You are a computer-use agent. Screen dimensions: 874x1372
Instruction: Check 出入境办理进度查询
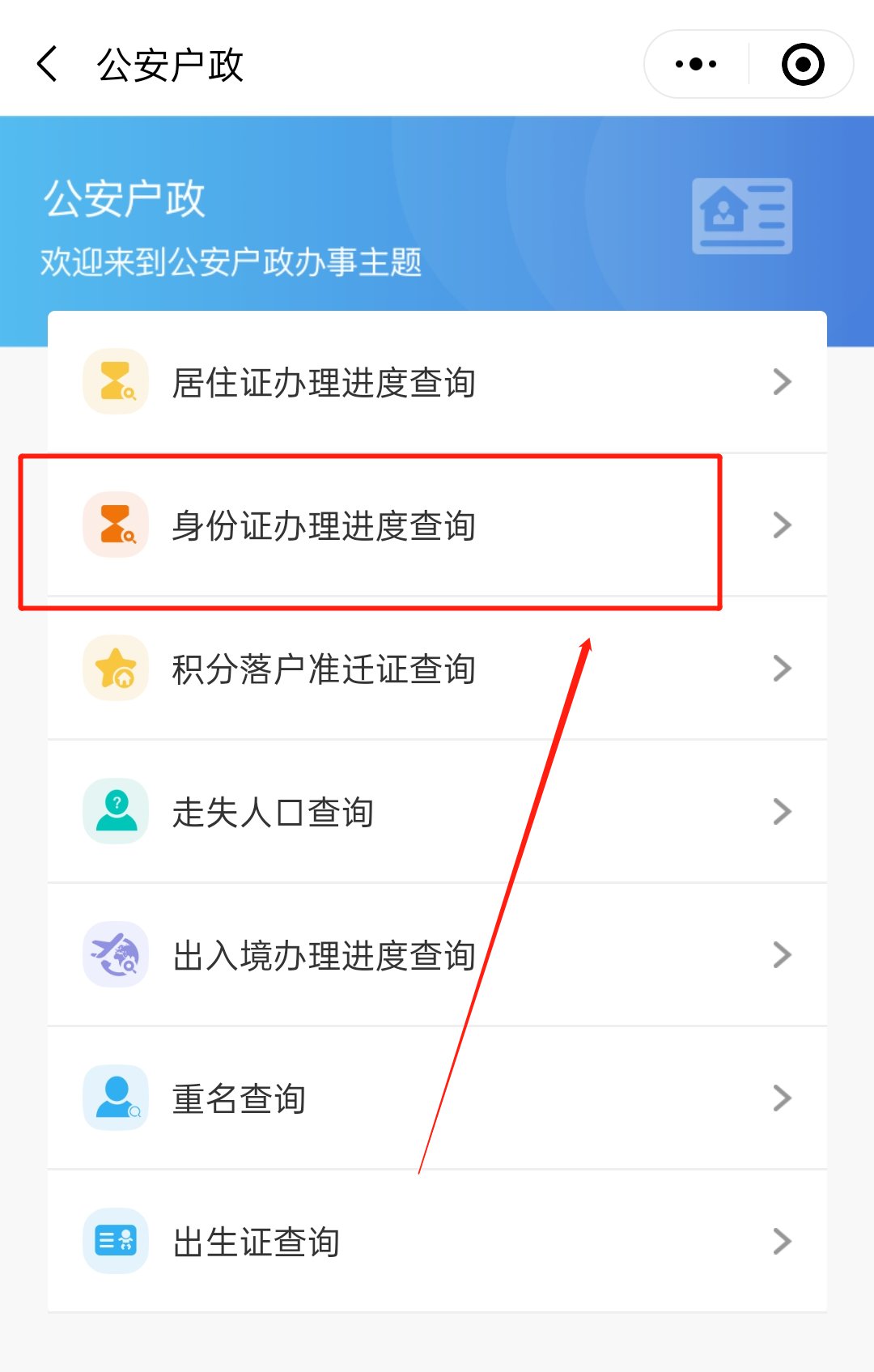point(437,955)
